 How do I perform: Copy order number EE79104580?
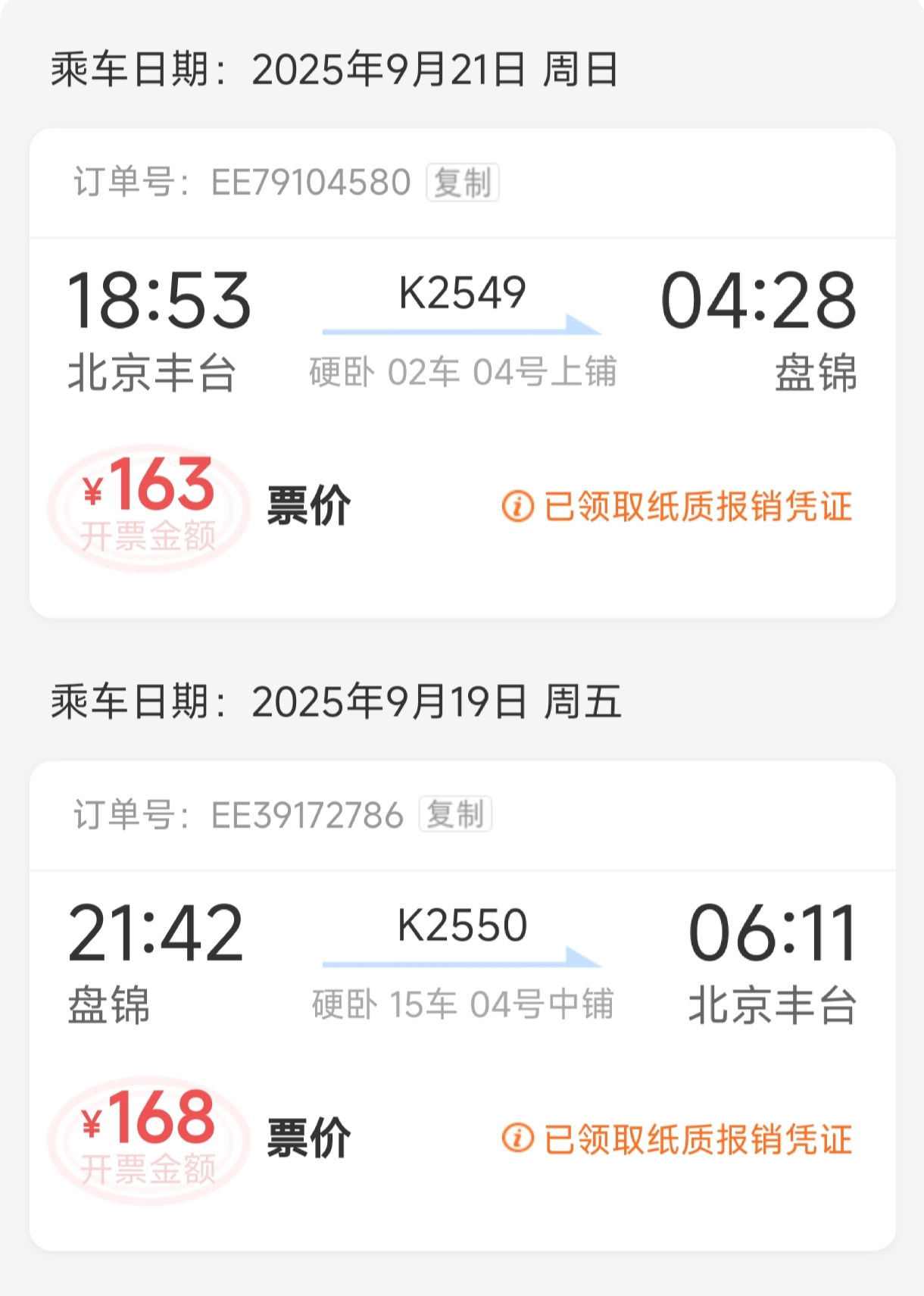point(462,183)
